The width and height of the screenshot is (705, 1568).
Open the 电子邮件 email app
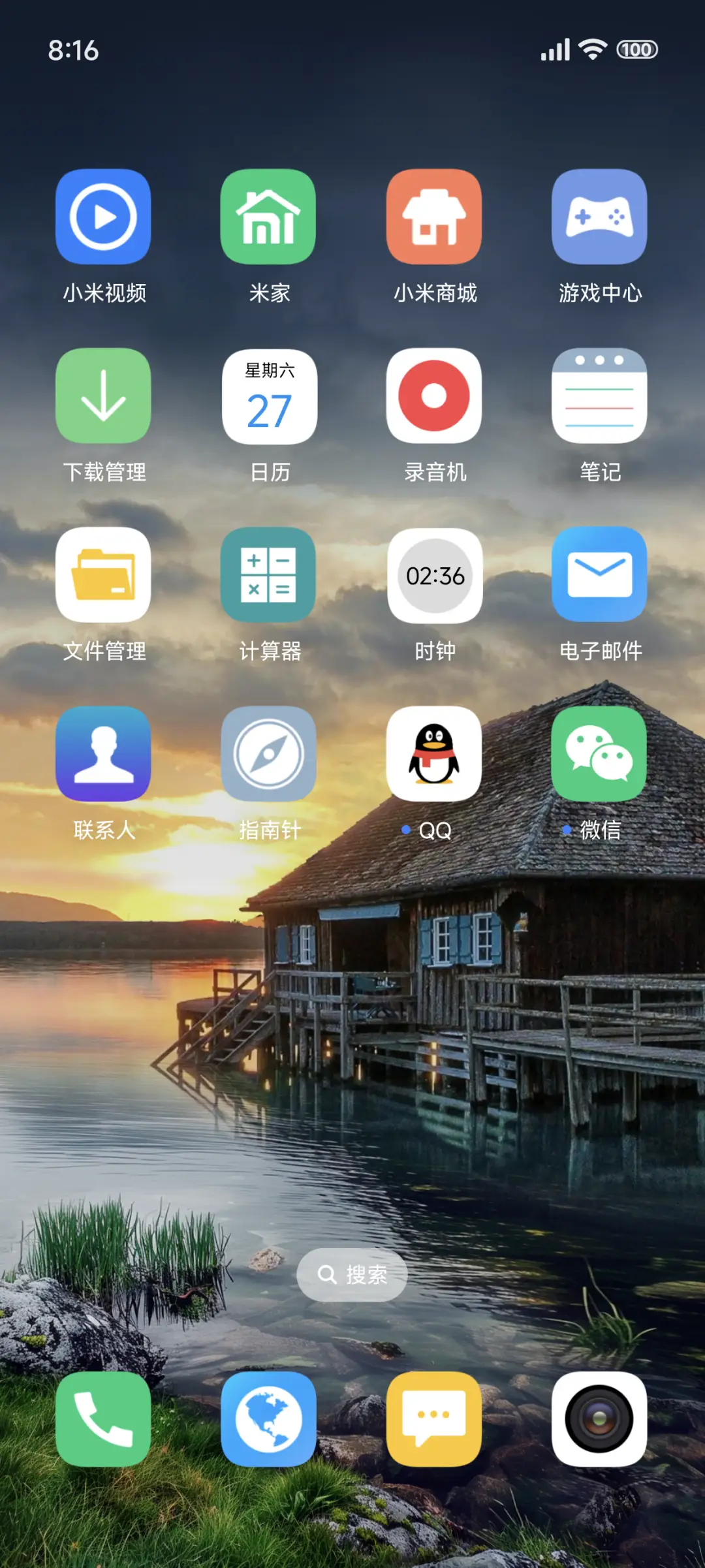tap(599, 575)
